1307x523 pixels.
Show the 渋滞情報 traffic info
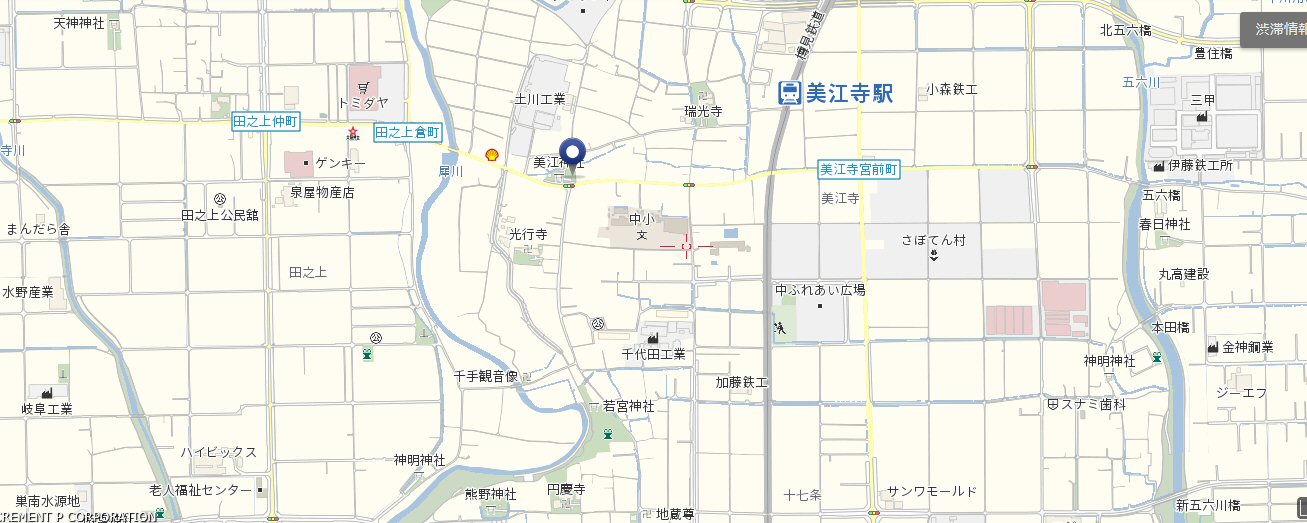coord(1276,28)
